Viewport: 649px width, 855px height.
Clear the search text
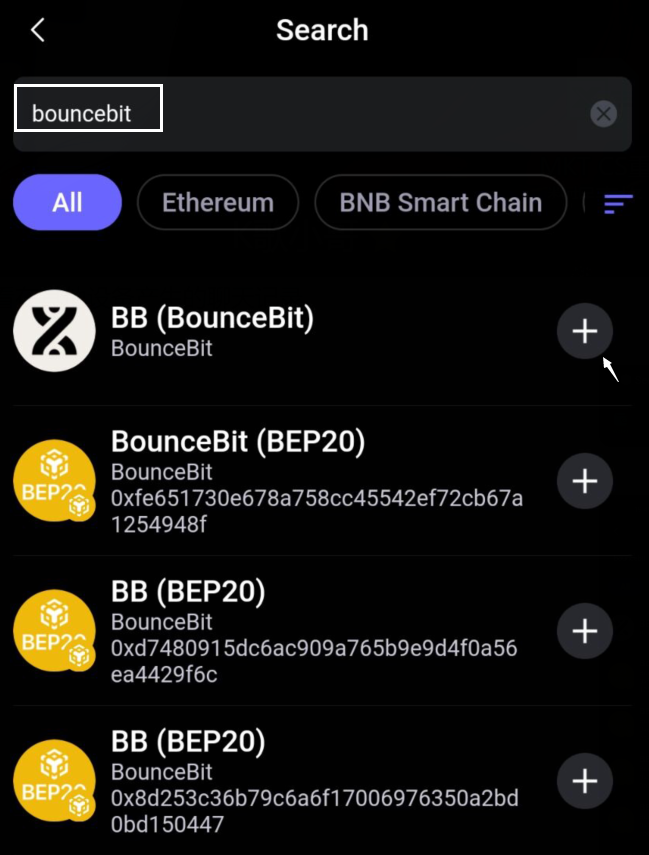(x=603, y=114)
